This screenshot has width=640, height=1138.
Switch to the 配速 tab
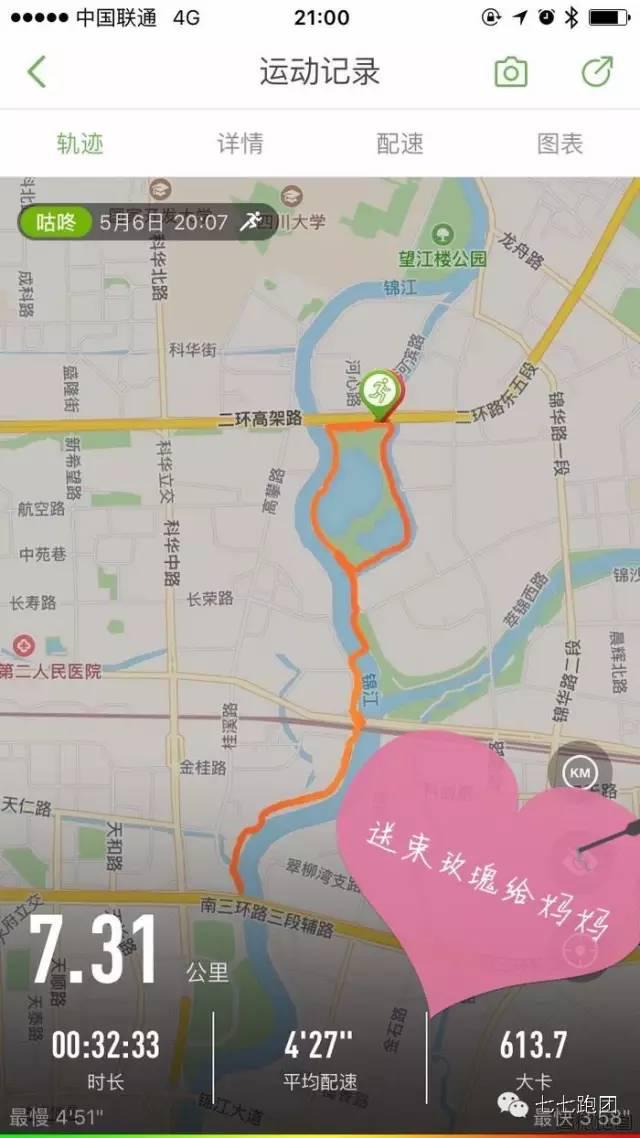(400, 144)
